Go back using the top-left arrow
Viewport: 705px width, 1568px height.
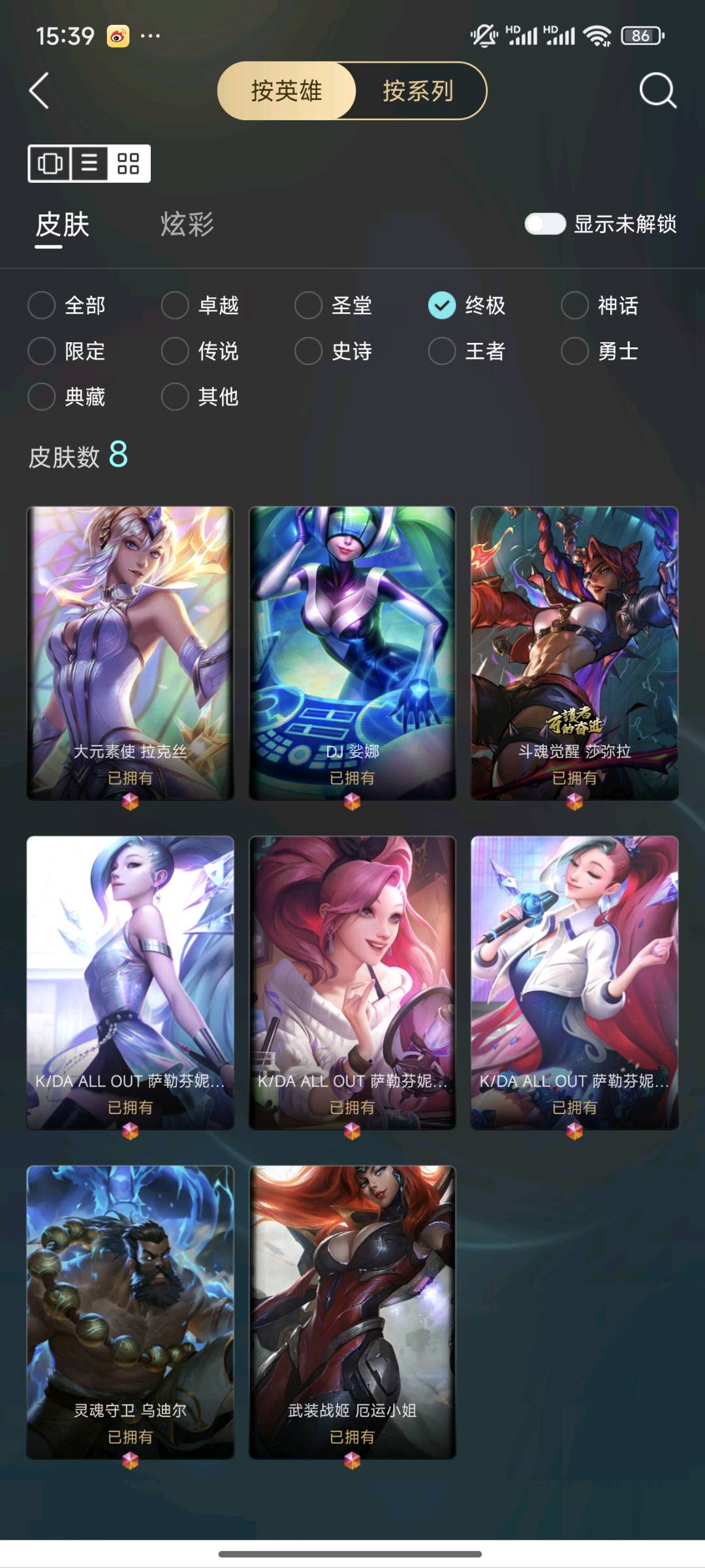coord(39,90)
